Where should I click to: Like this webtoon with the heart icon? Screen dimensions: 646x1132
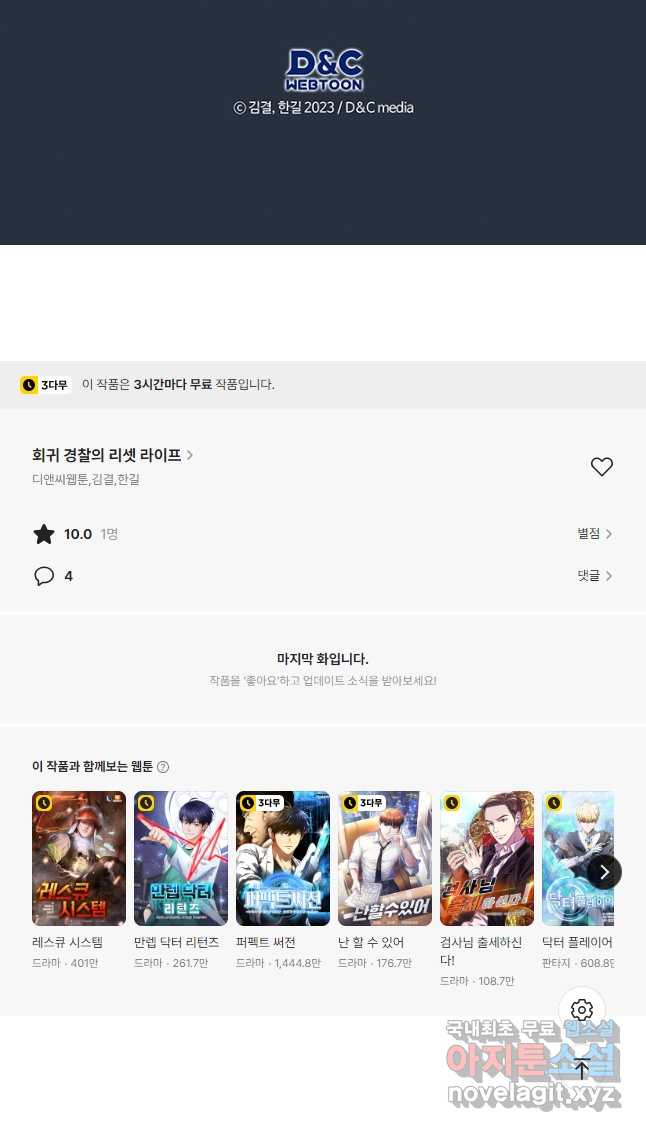pos(601,467)
